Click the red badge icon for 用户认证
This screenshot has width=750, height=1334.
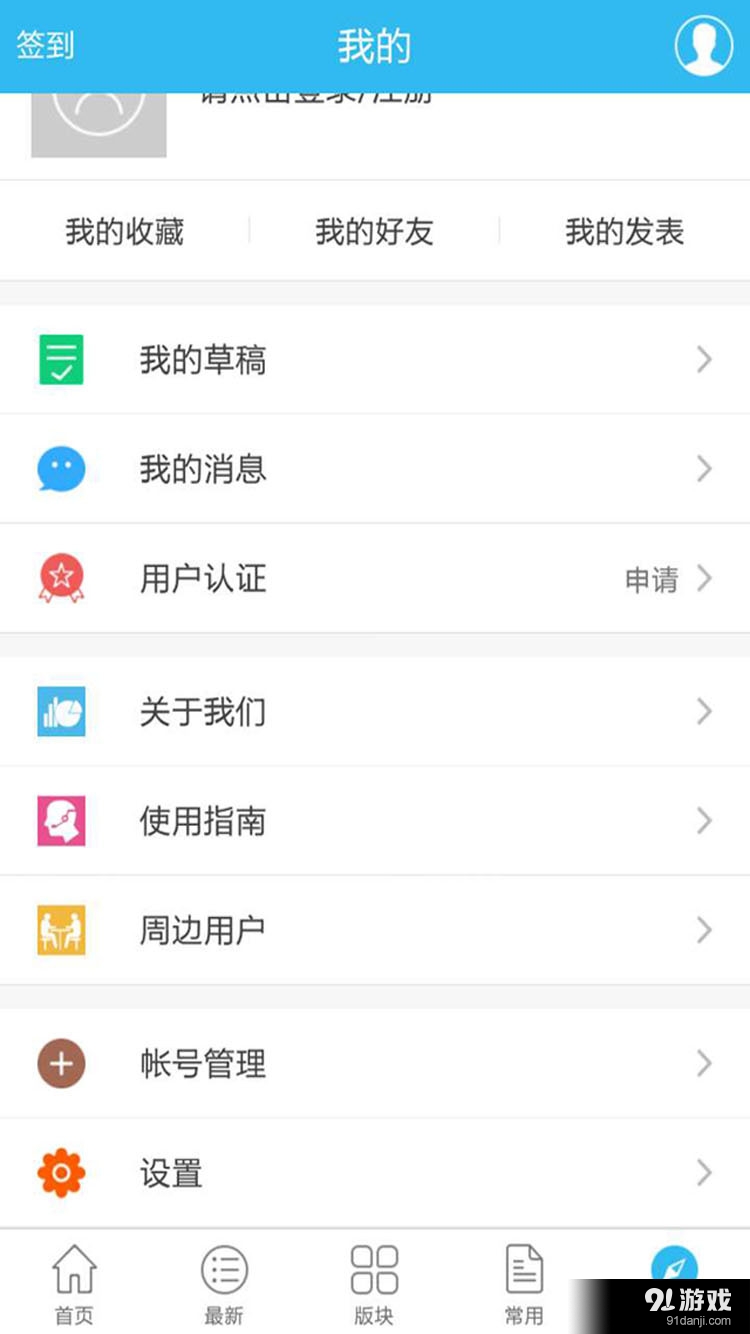(x=61, y=578)
